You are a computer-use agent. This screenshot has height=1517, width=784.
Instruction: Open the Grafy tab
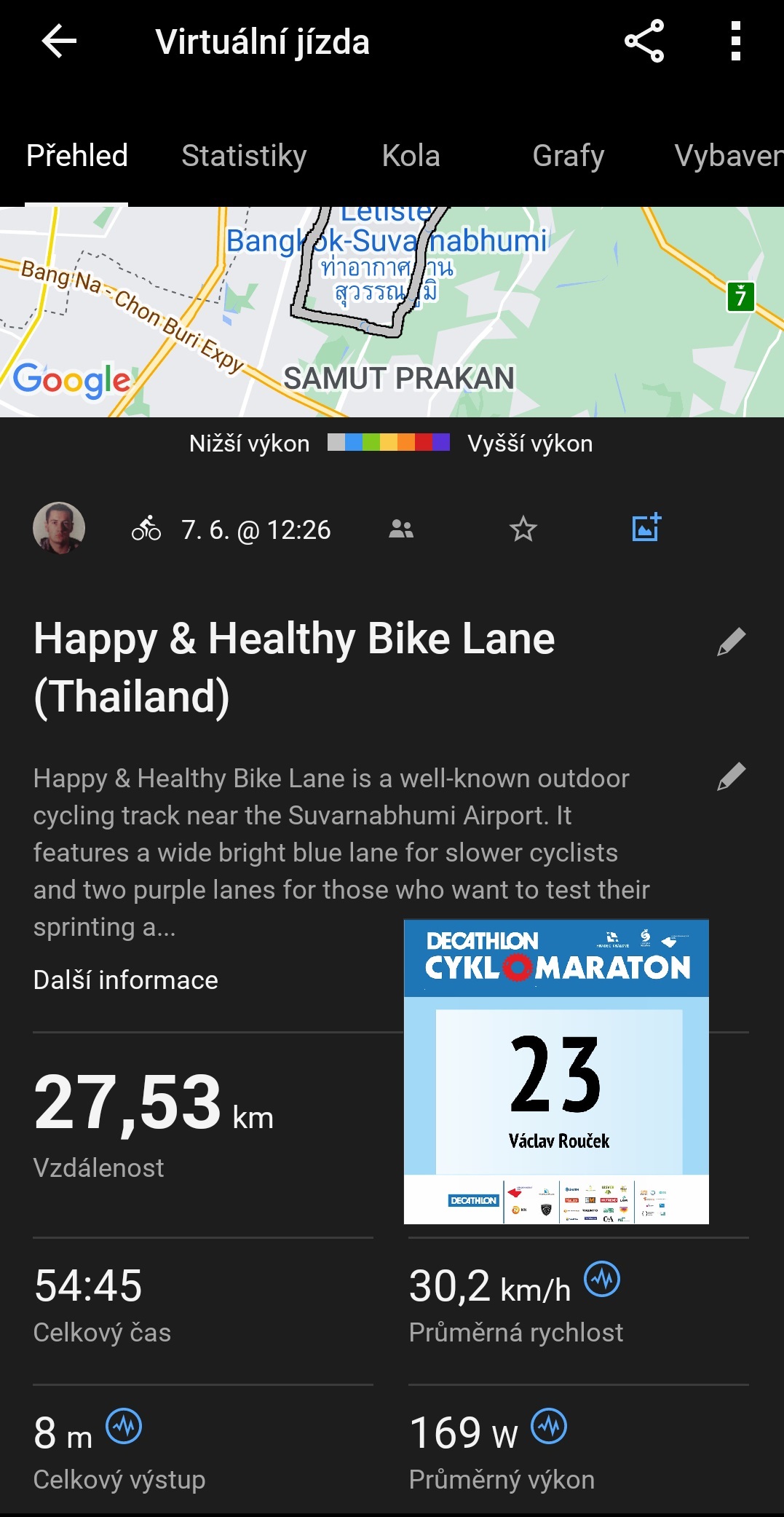(x=568, y=156)
